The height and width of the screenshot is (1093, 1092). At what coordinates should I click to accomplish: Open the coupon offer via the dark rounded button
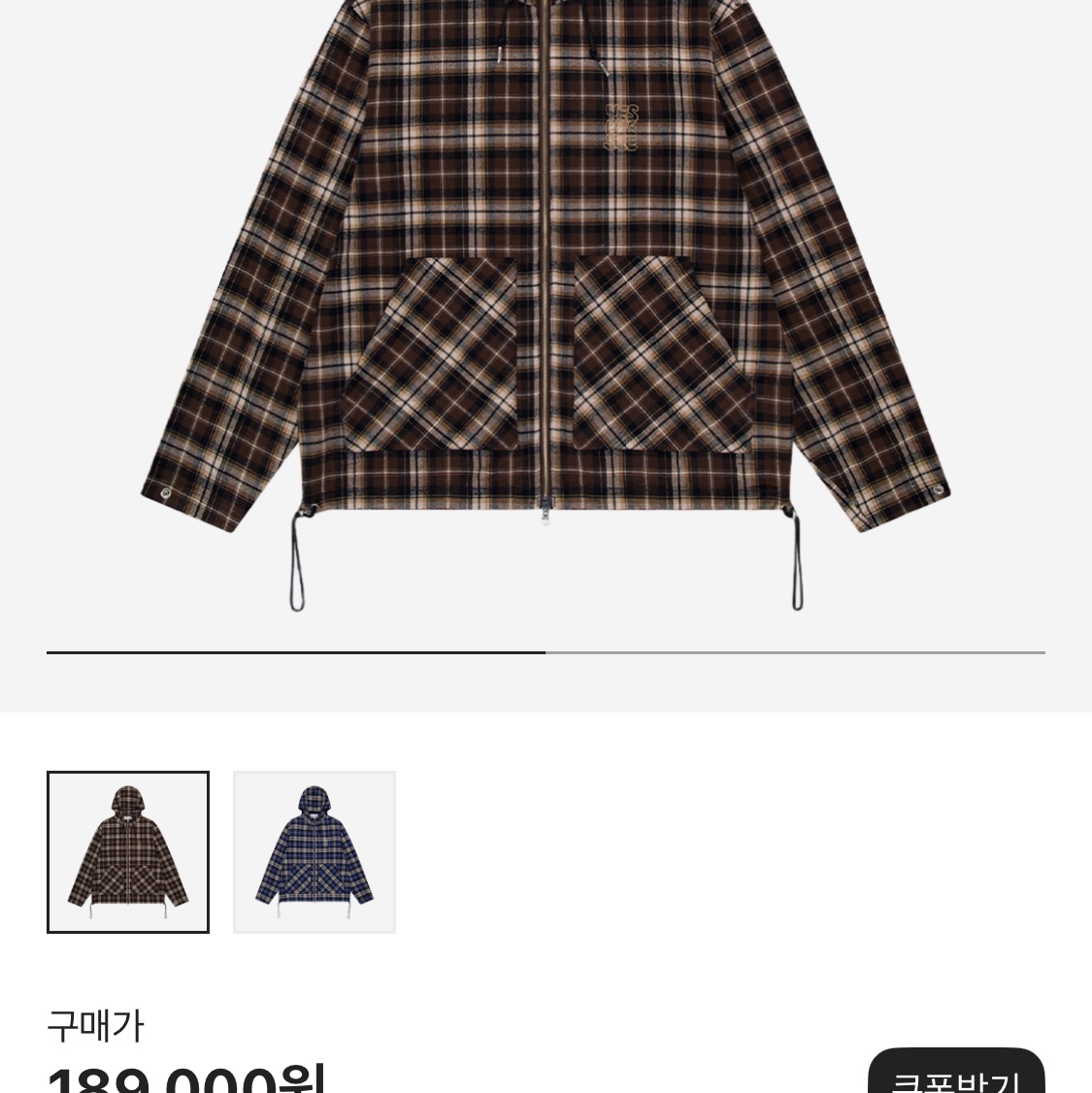coord(956,1077)
